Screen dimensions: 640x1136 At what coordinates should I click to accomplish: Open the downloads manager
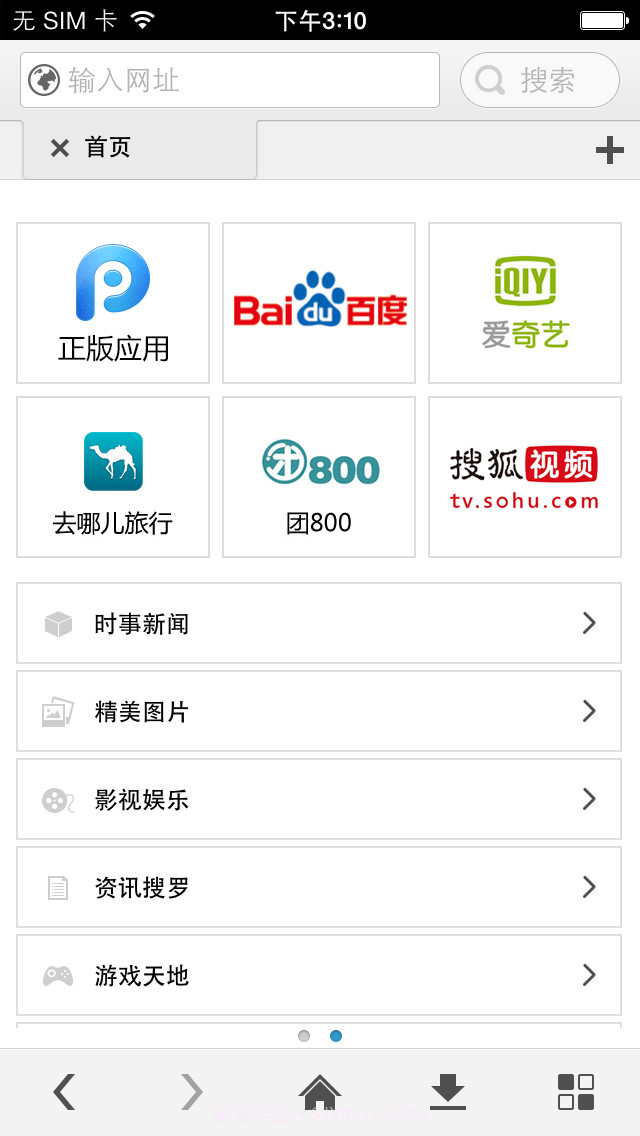click(x=448, y=1091)
